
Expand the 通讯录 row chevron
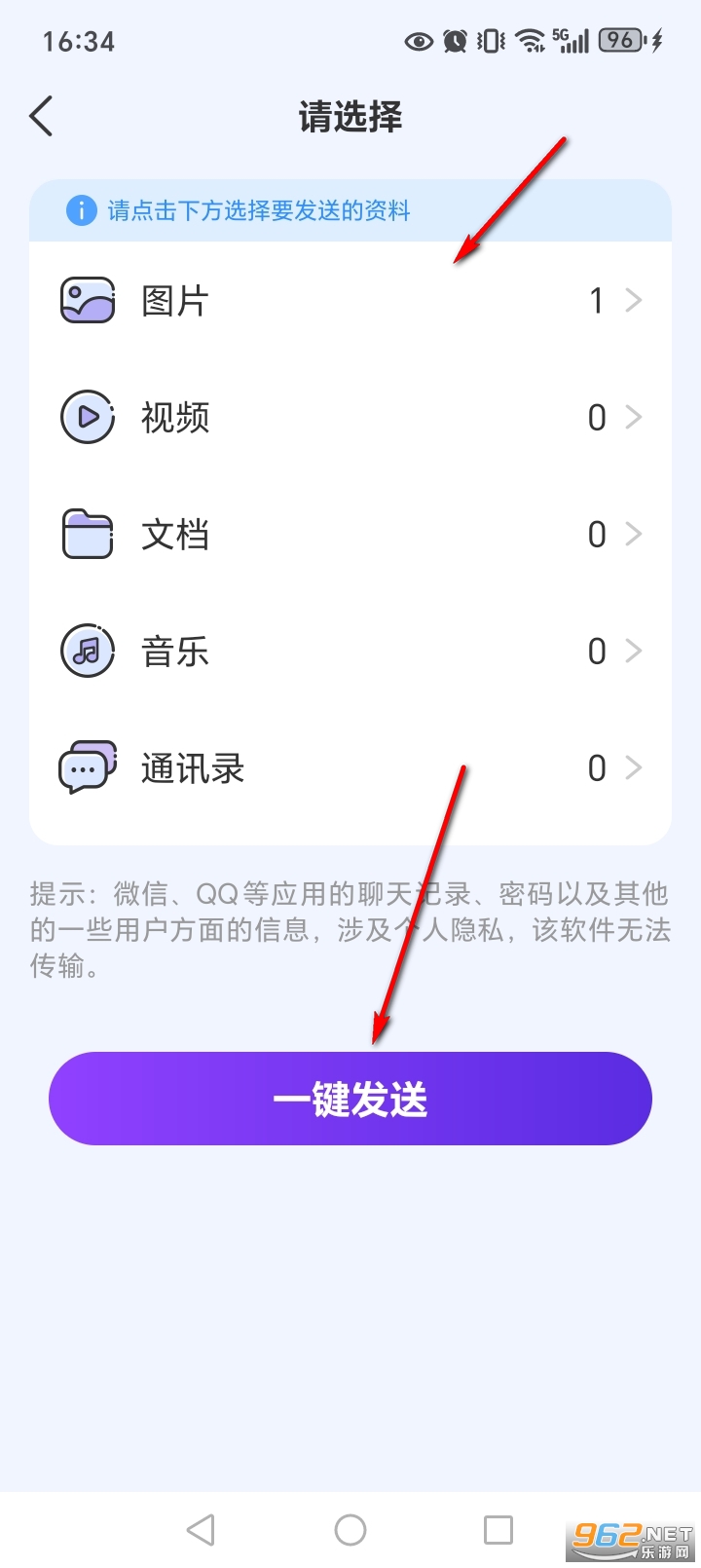(x=634, y=767)
